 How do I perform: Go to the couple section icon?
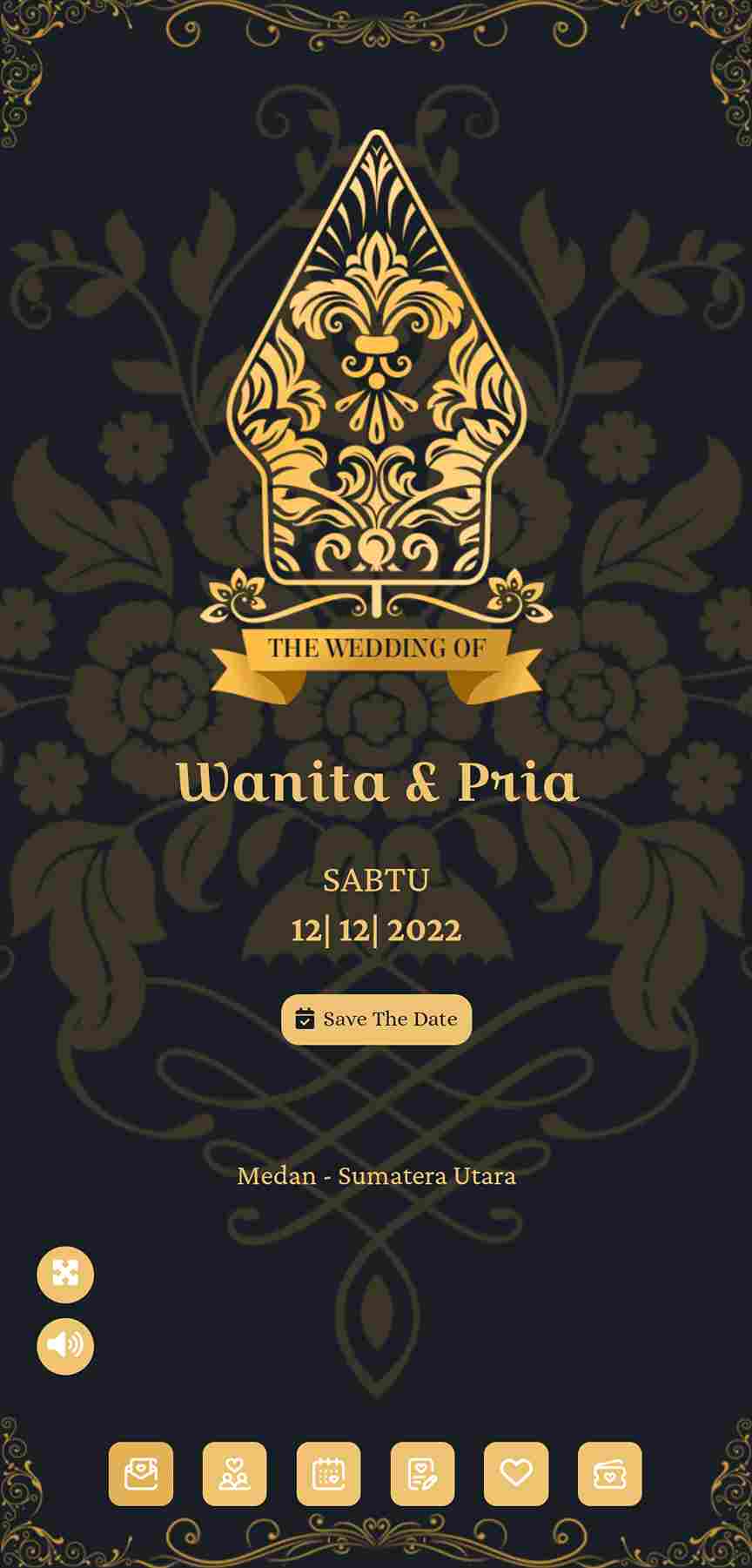(235, 1473)
